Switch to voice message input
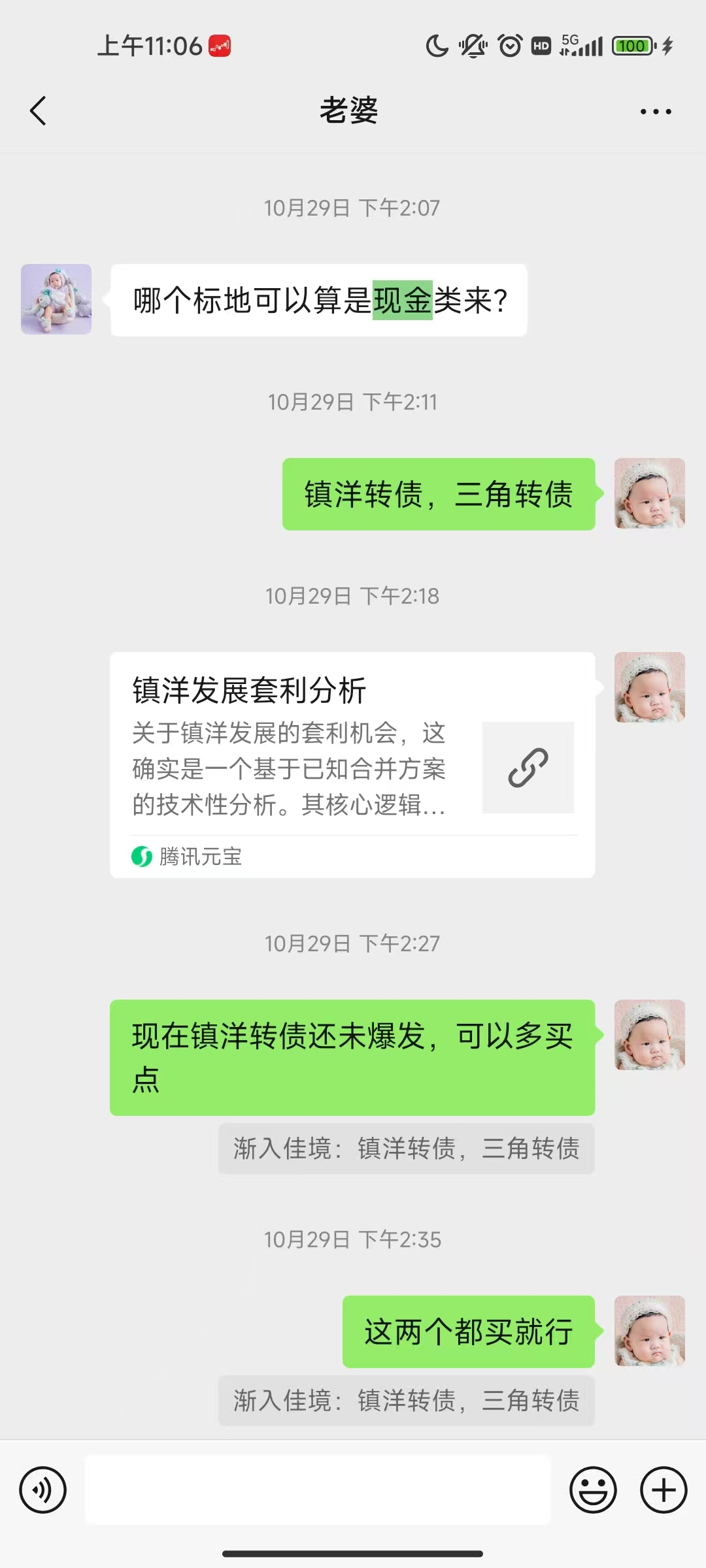The height and width of the screenshot is (1568, 706). [43, 1490]
